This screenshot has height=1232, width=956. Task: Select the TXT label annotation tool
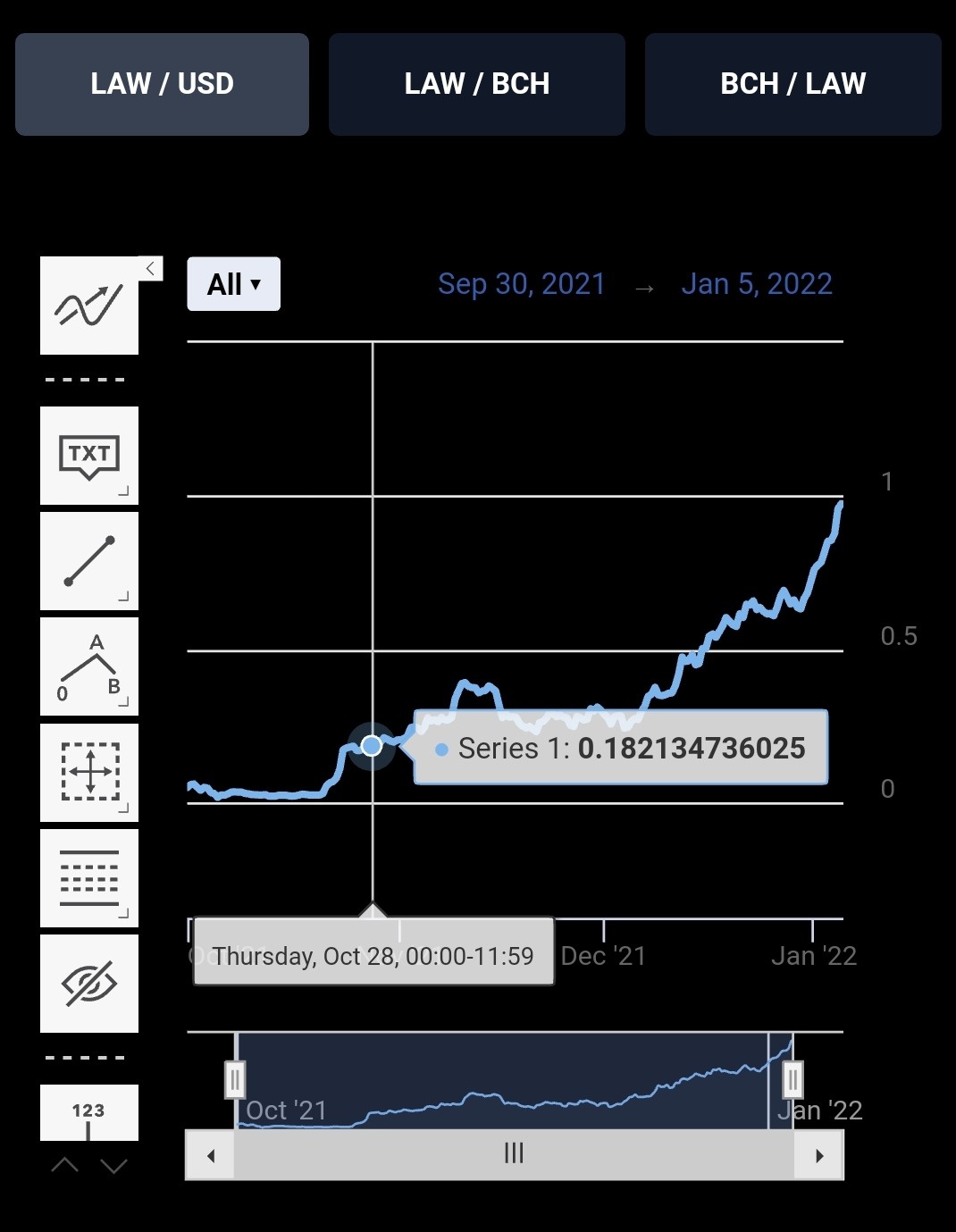pos(89,456)
